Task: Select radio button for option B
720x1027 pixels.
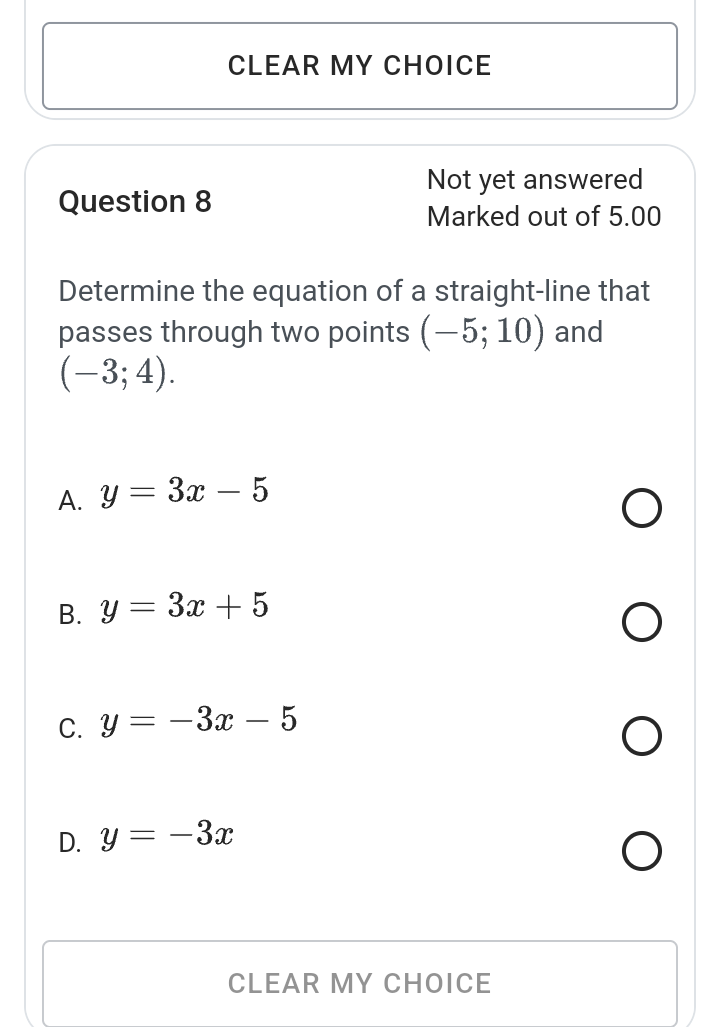Action: (641, 622)
